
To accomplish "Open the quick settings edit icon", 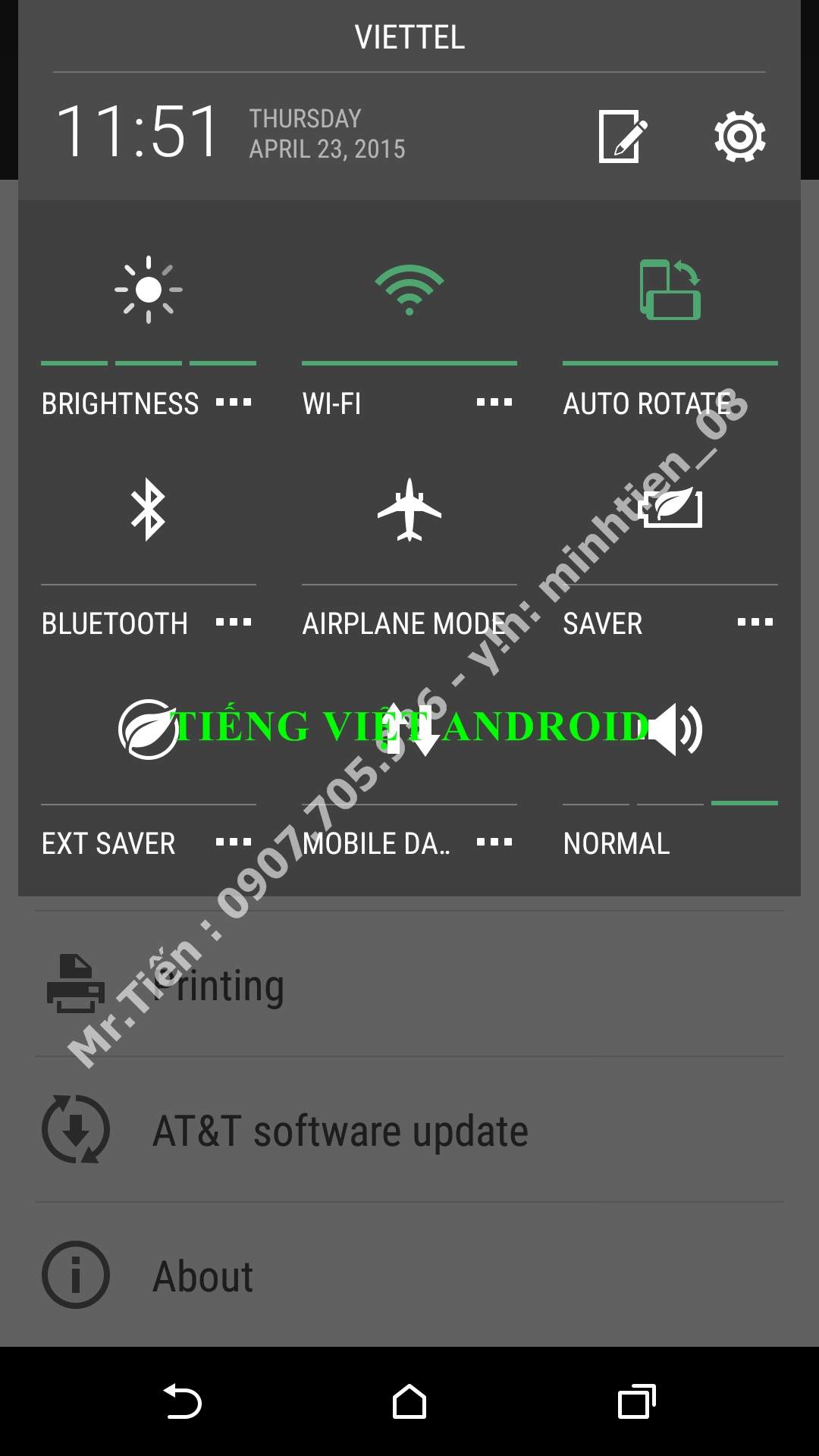I will click(622, 136).
